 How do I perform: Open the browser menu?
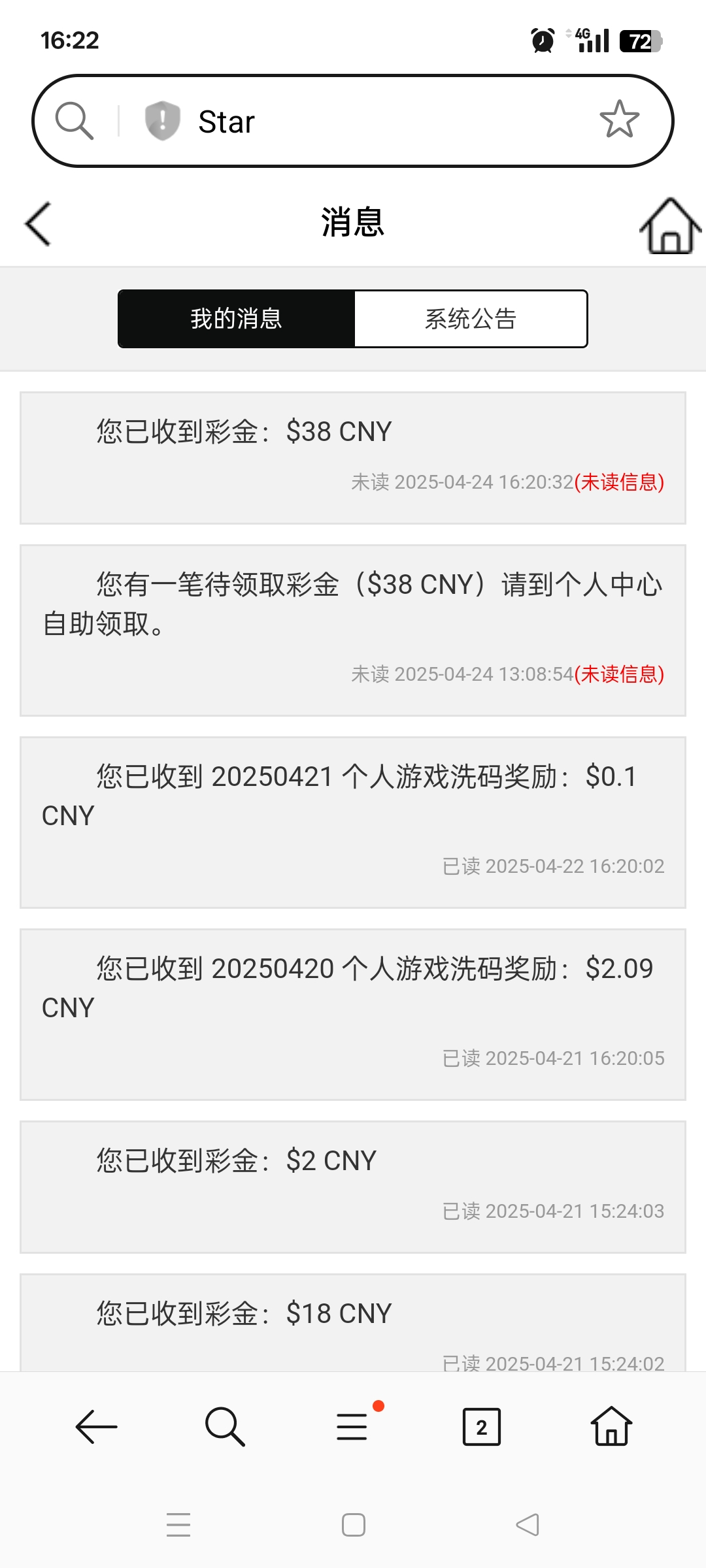coord(352,1427)
